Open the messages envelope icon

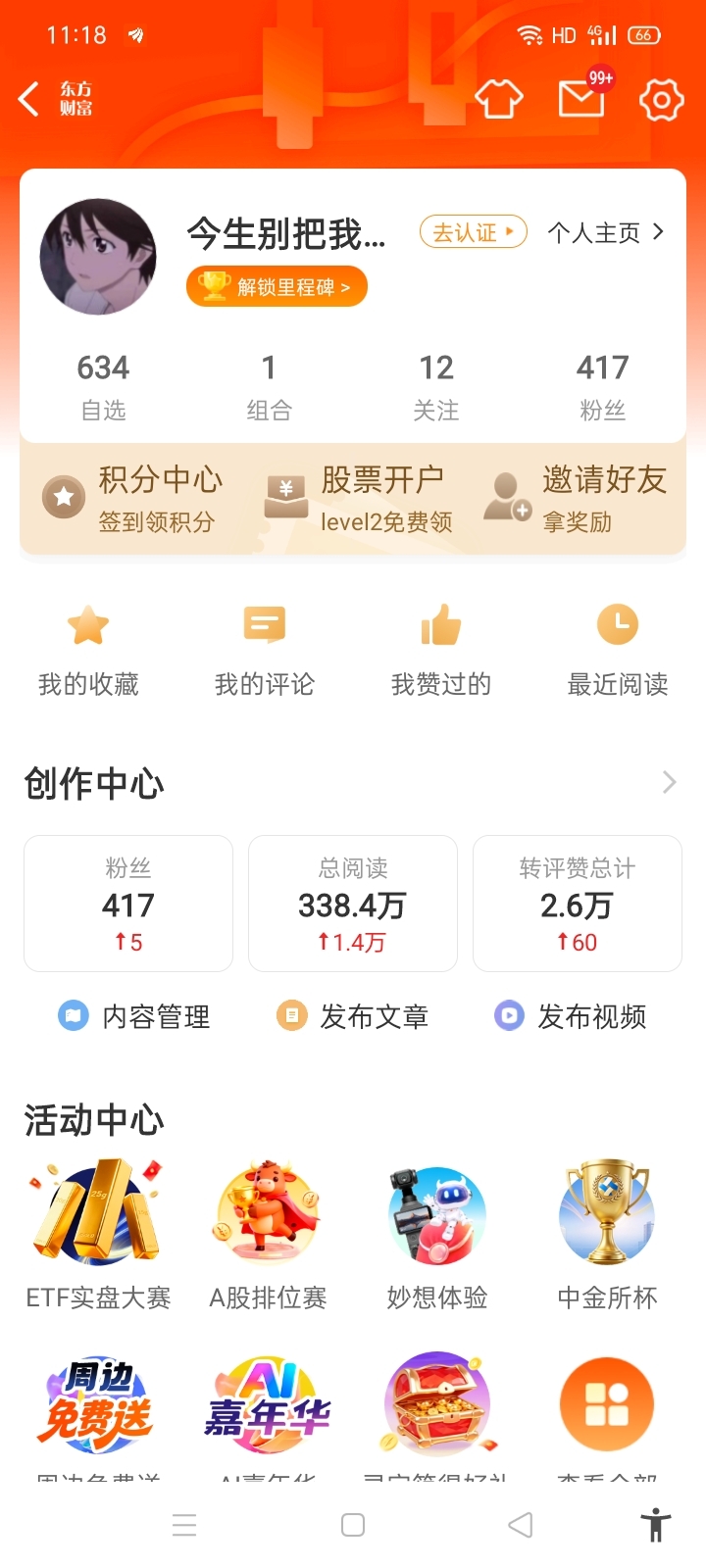coord(581,98)
